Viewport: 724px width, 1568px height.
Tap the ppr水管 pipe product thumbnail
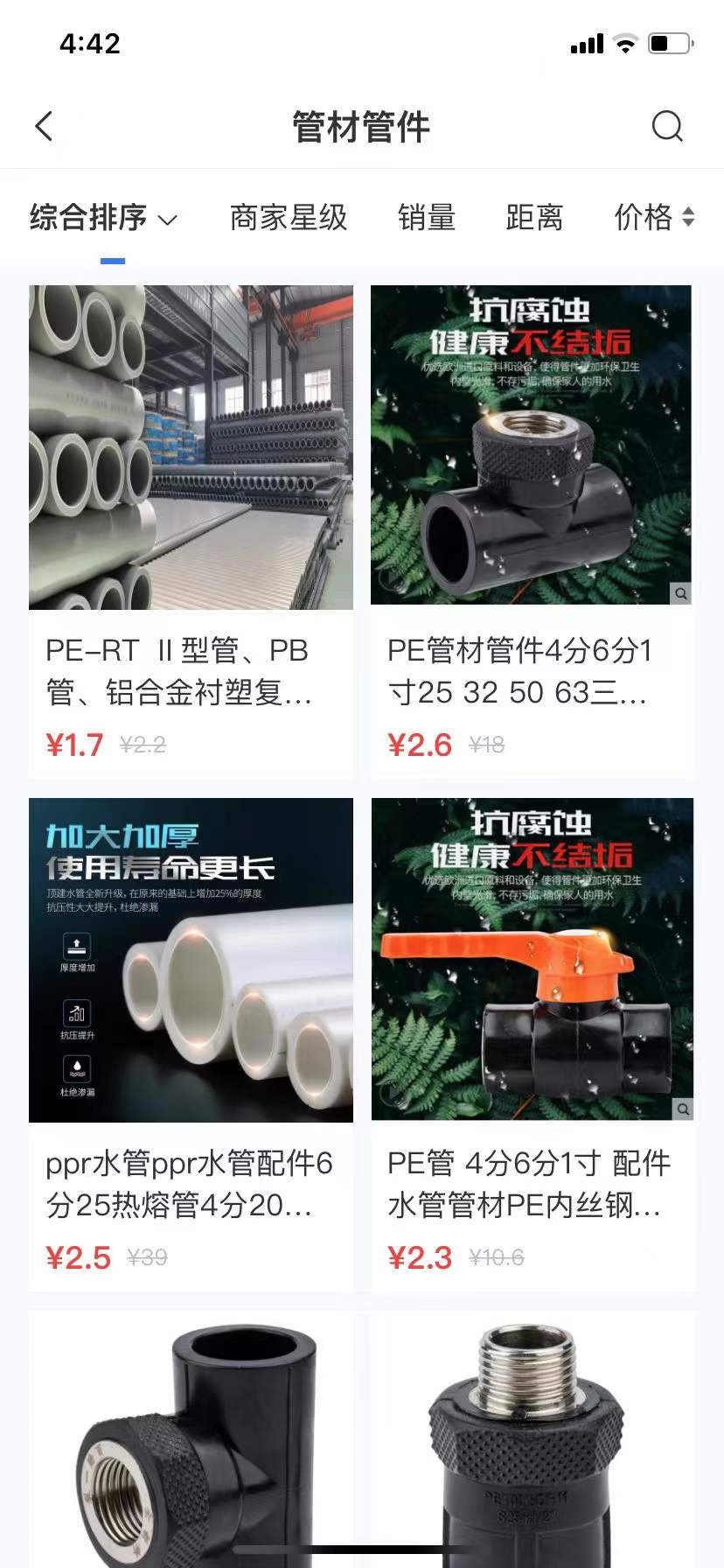coord(191,959)
